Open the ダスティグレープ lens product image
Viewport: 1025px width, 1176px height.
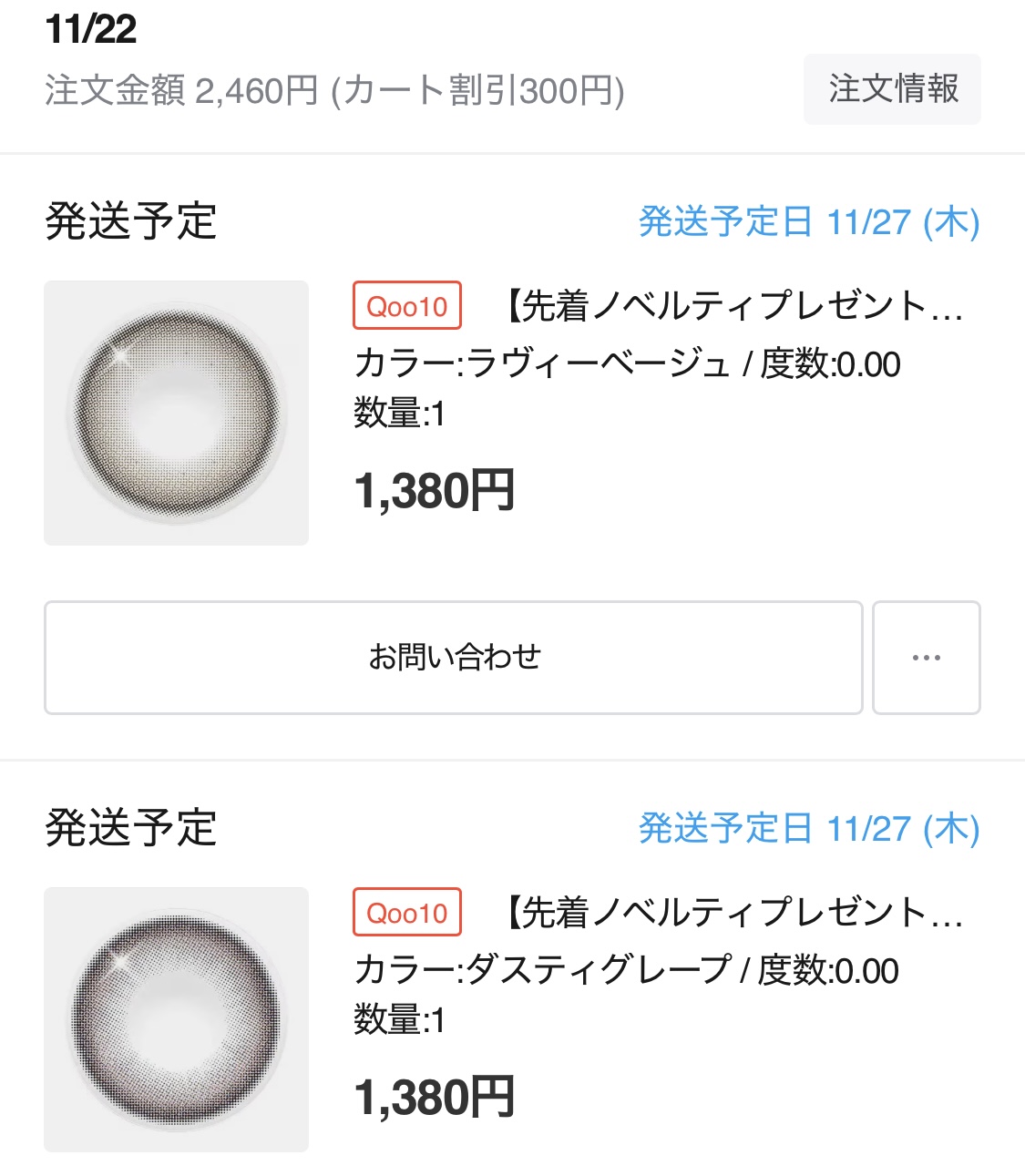pos(177,1018)
